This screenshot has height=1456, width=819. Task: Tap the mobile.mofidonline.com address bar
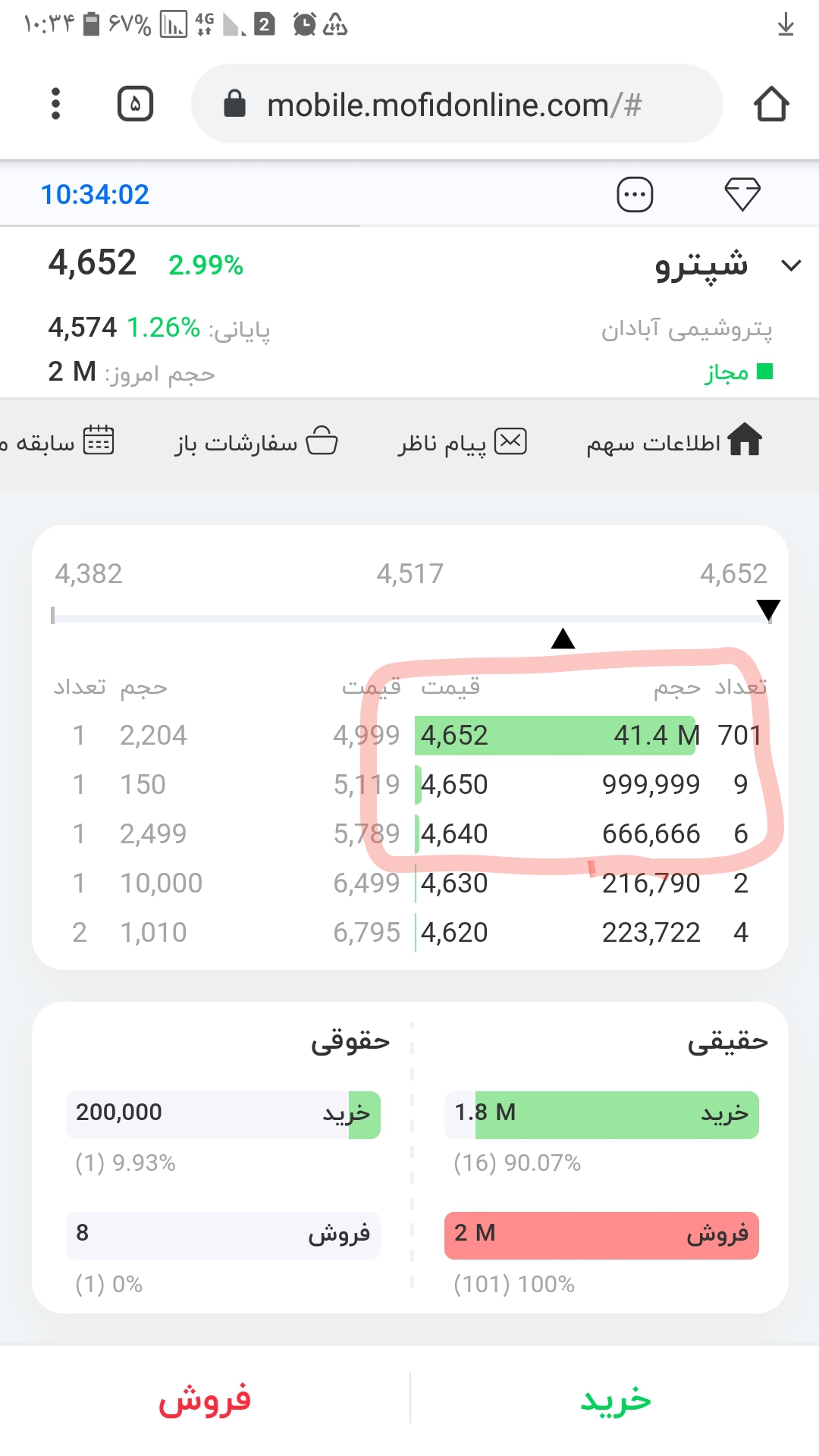(x=457, y=104)
